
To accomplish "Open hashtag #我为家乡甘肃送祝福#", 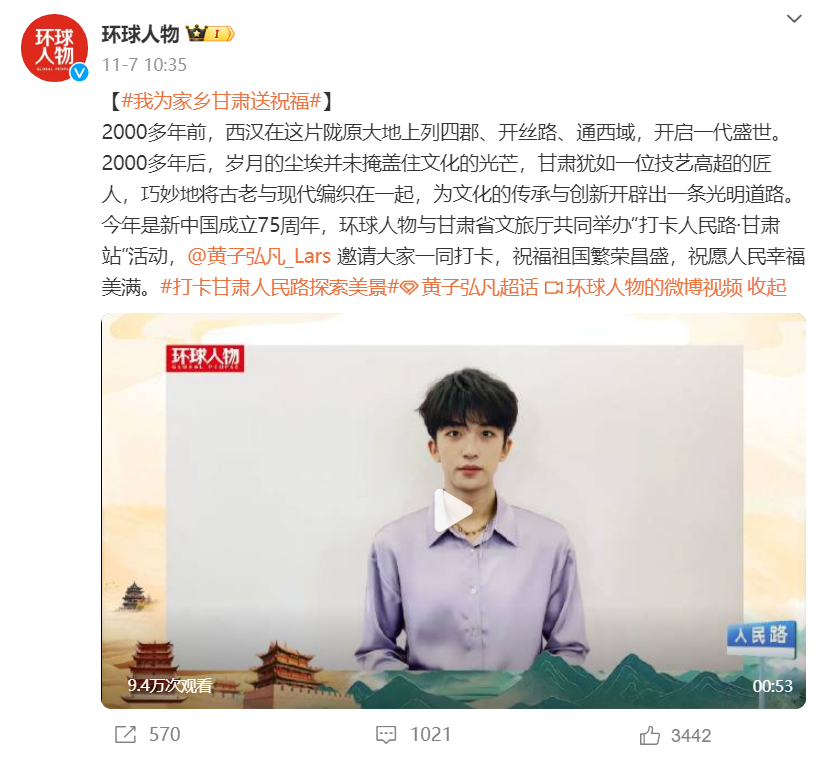I will (x=219, y=102).
